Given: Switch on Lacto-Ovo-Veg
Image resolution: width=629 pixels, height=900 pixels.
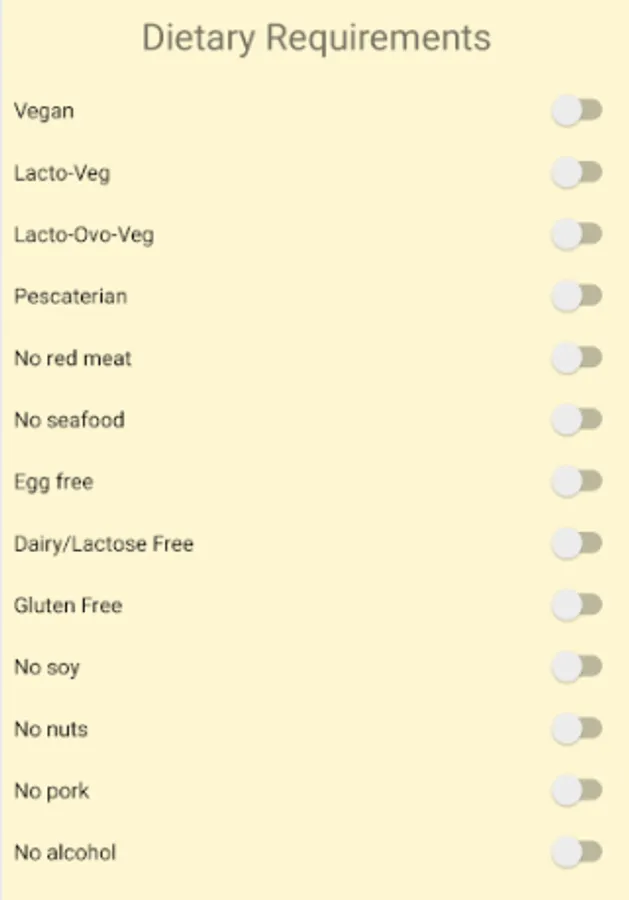Looking at the screenshot, I should pos(576,235).
